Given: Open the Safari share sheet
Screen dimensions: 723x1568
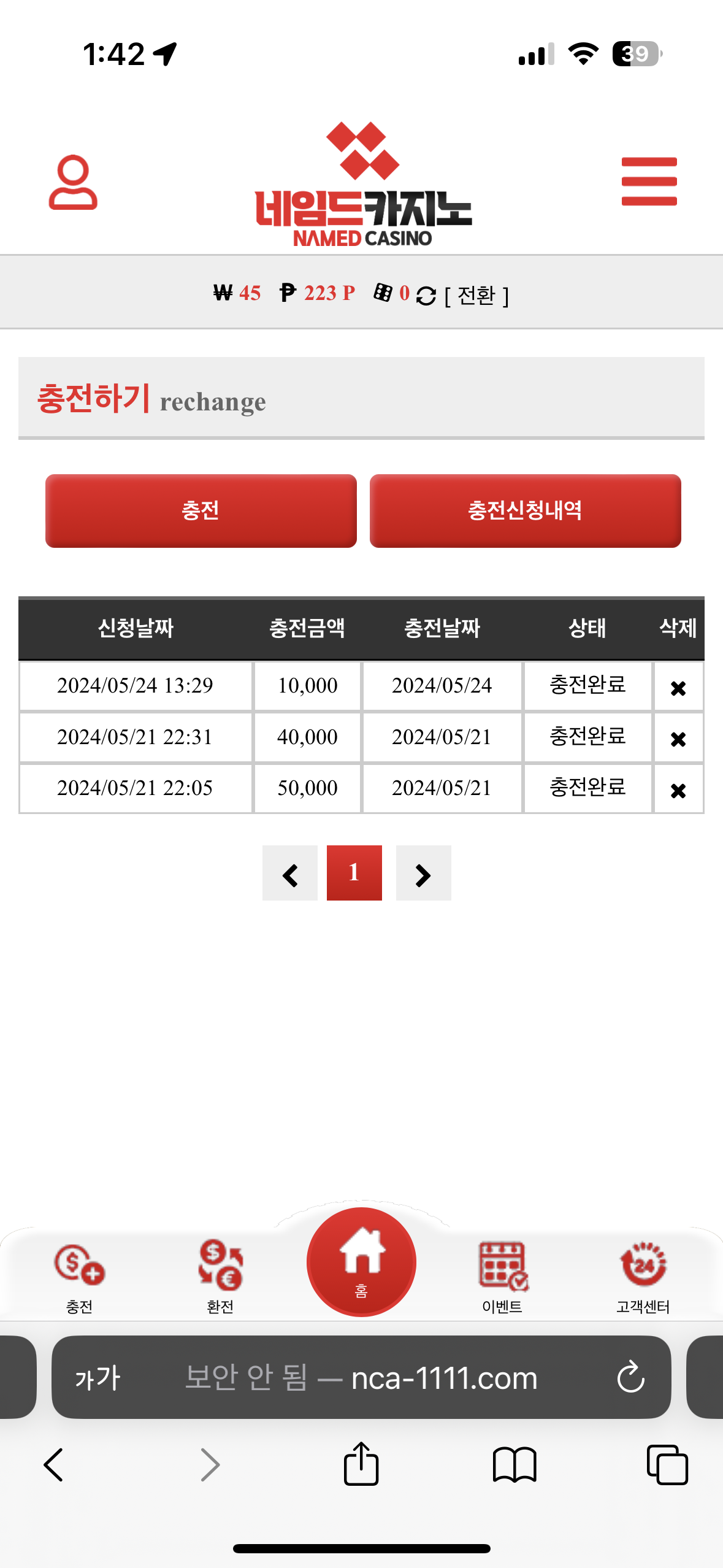Looking at the screenshot, I should tap(361, 1464).
